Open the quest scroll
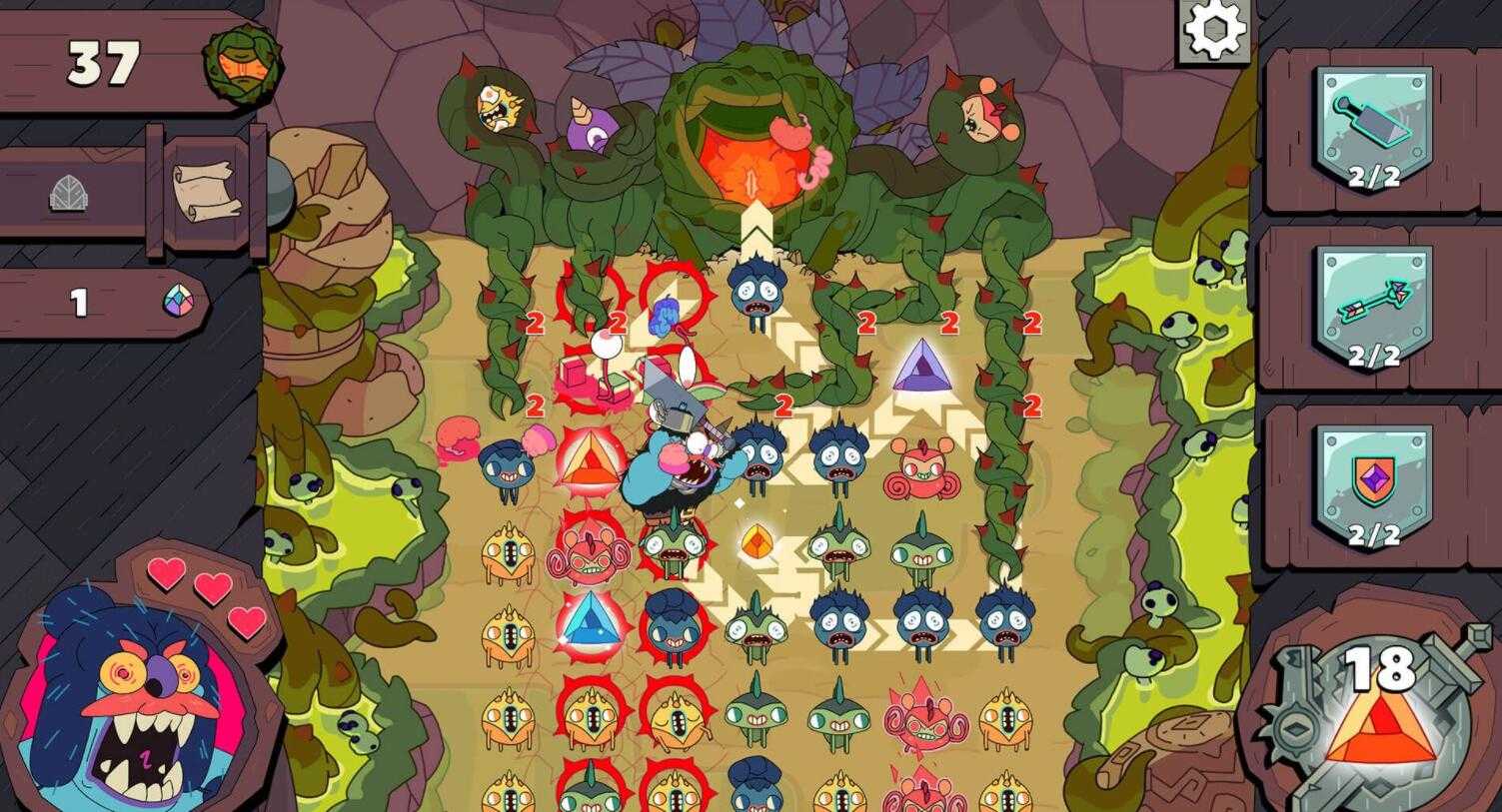 pos(207,189)
